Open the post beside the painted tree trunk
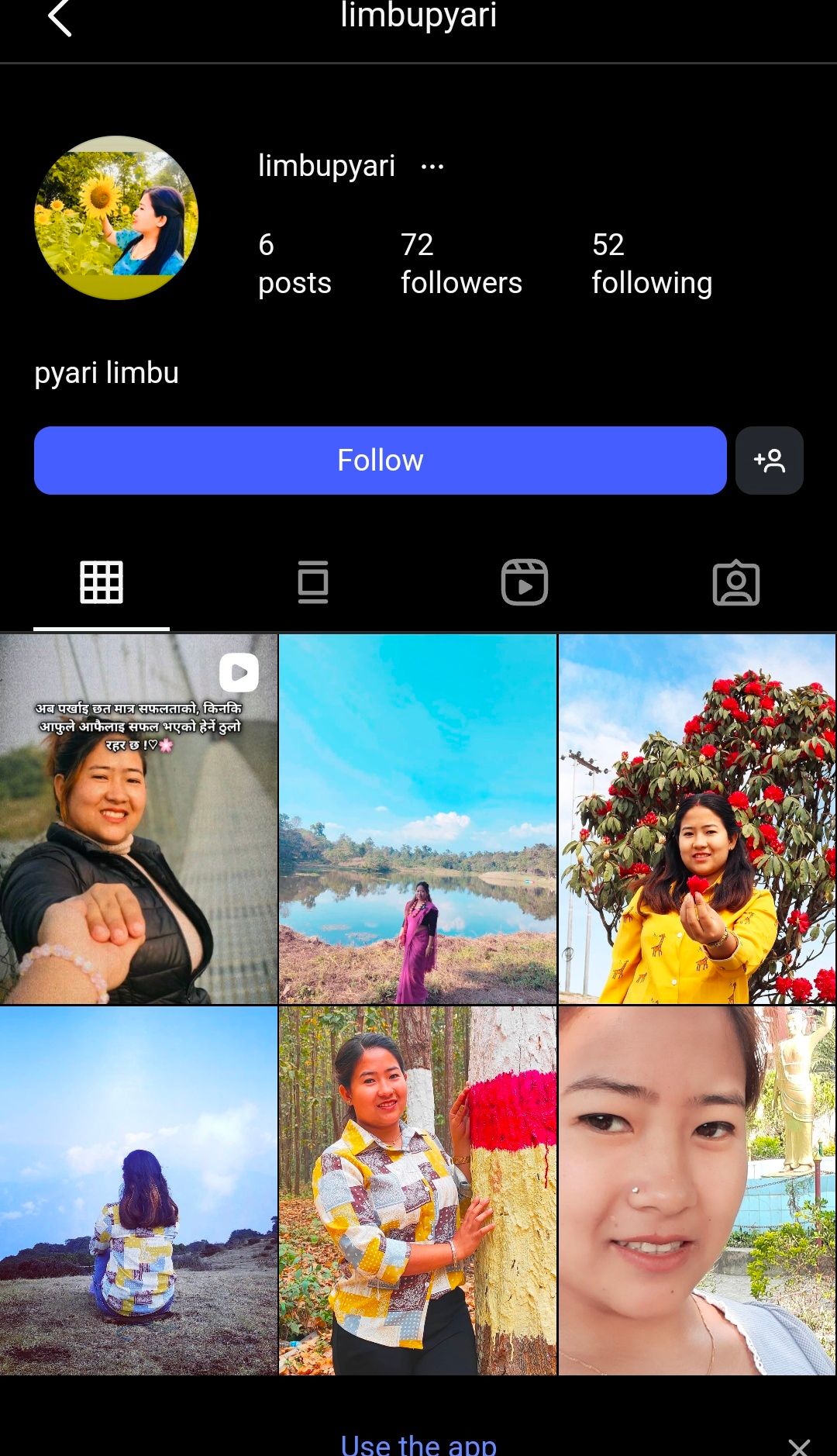The height and width of the screenshot is (1456, 837). [x=418, y=1191]
